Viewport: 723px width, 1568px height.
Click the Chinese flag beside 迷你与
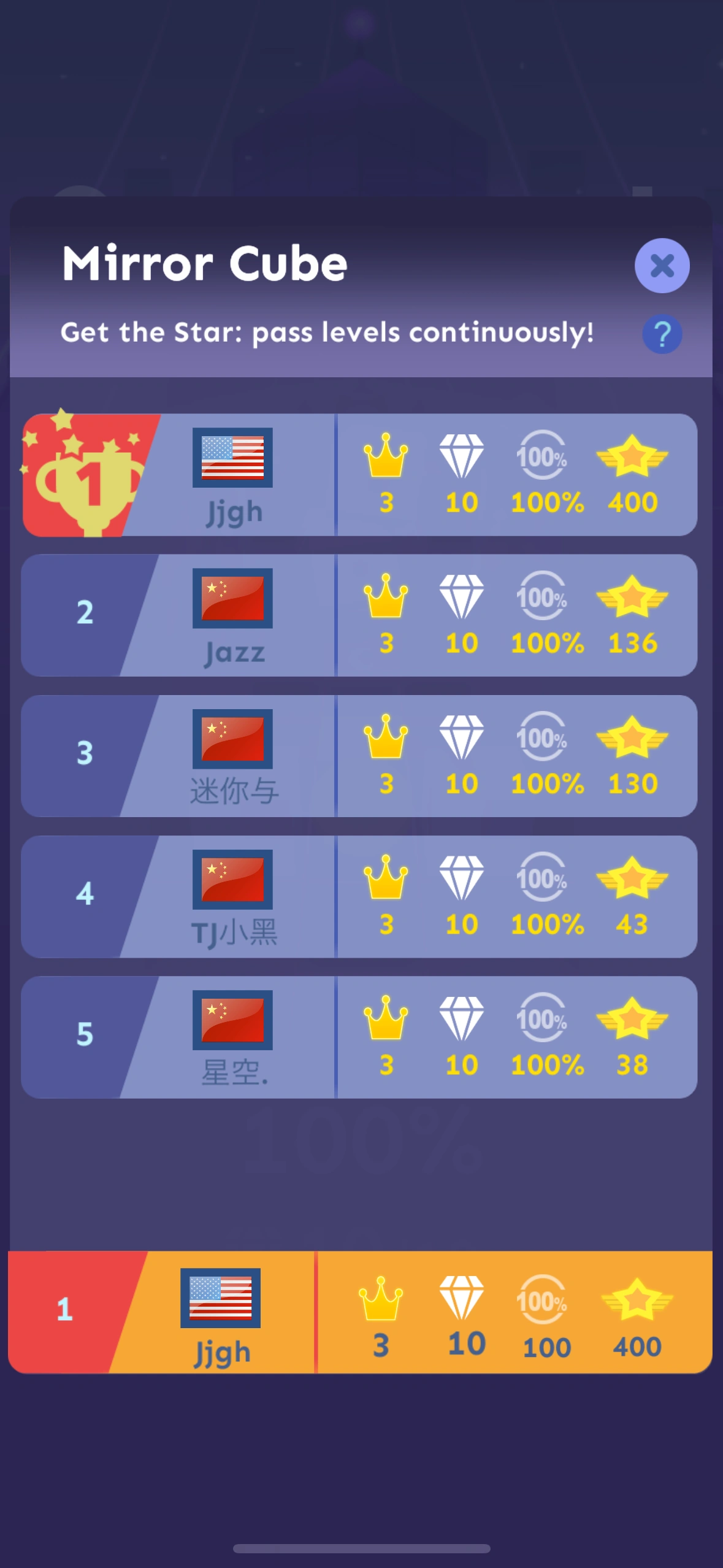pyautogui.click(x=232, y=740)
